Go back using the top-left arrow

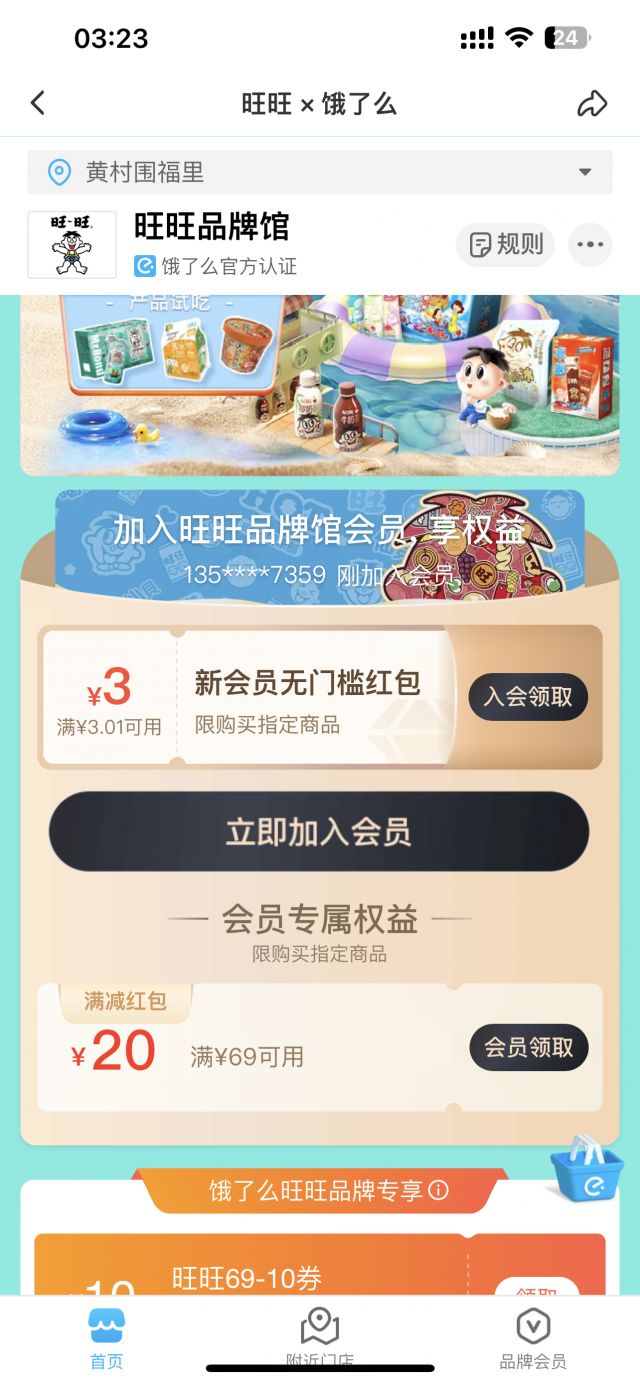coord(38,103)
